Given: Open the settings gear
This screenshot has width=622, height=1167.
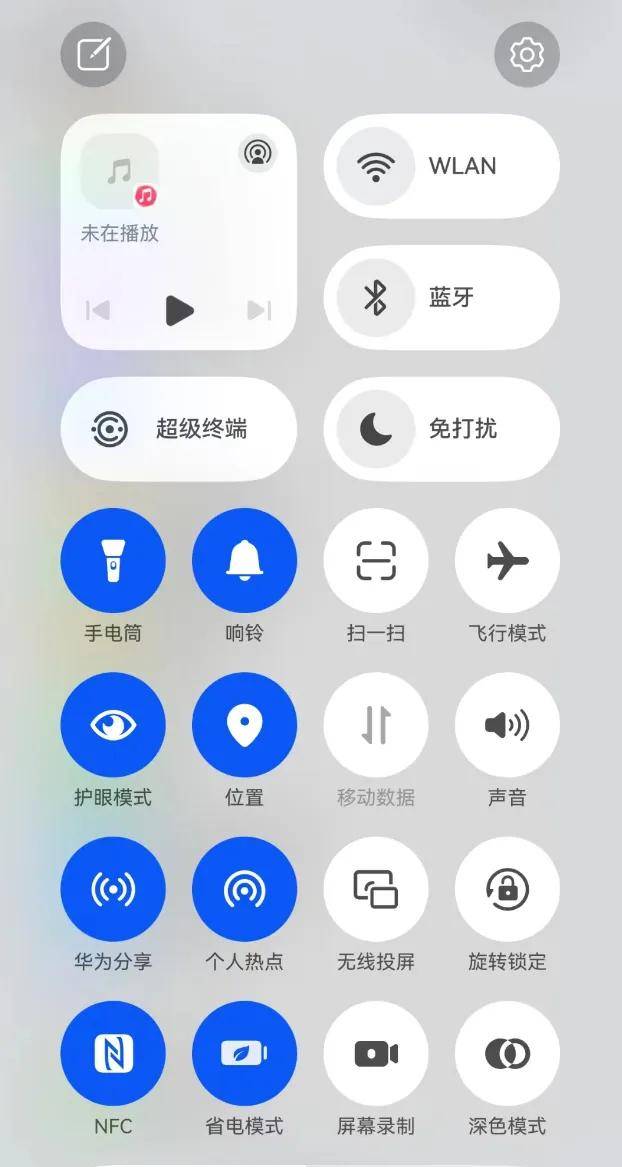Looking at the screenshot, I should point(527,54).
